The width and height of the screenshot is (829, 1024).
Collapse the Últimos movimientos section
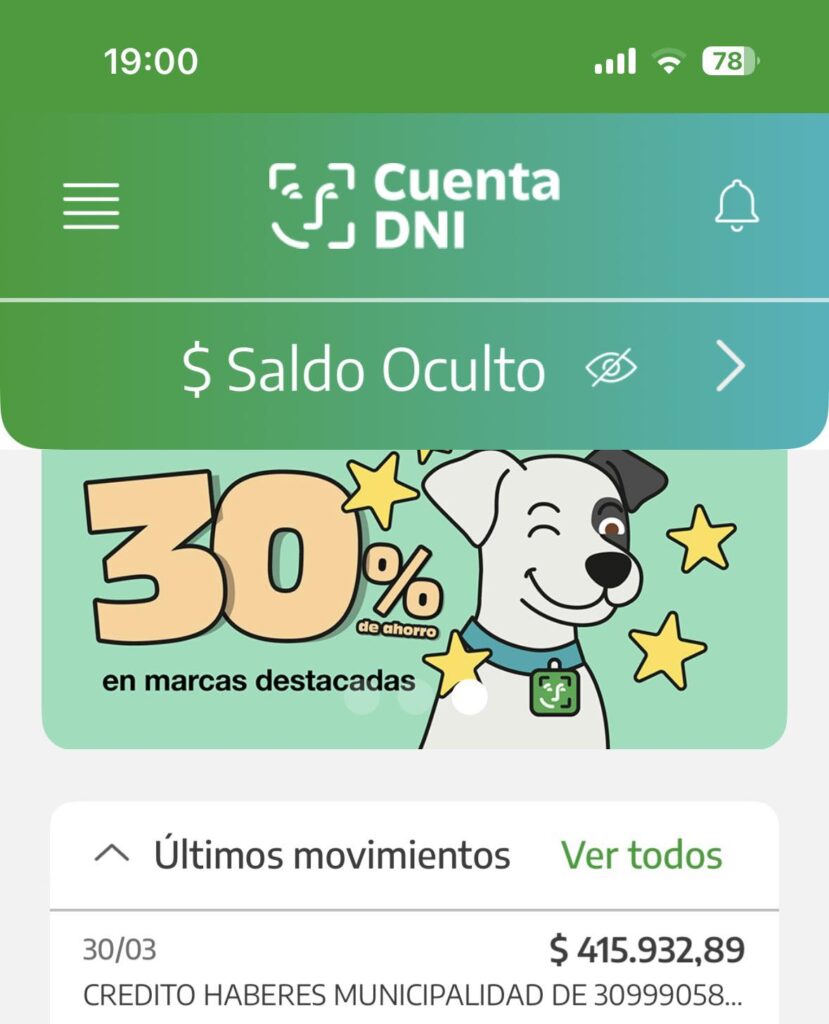click(x=111, y=855)
